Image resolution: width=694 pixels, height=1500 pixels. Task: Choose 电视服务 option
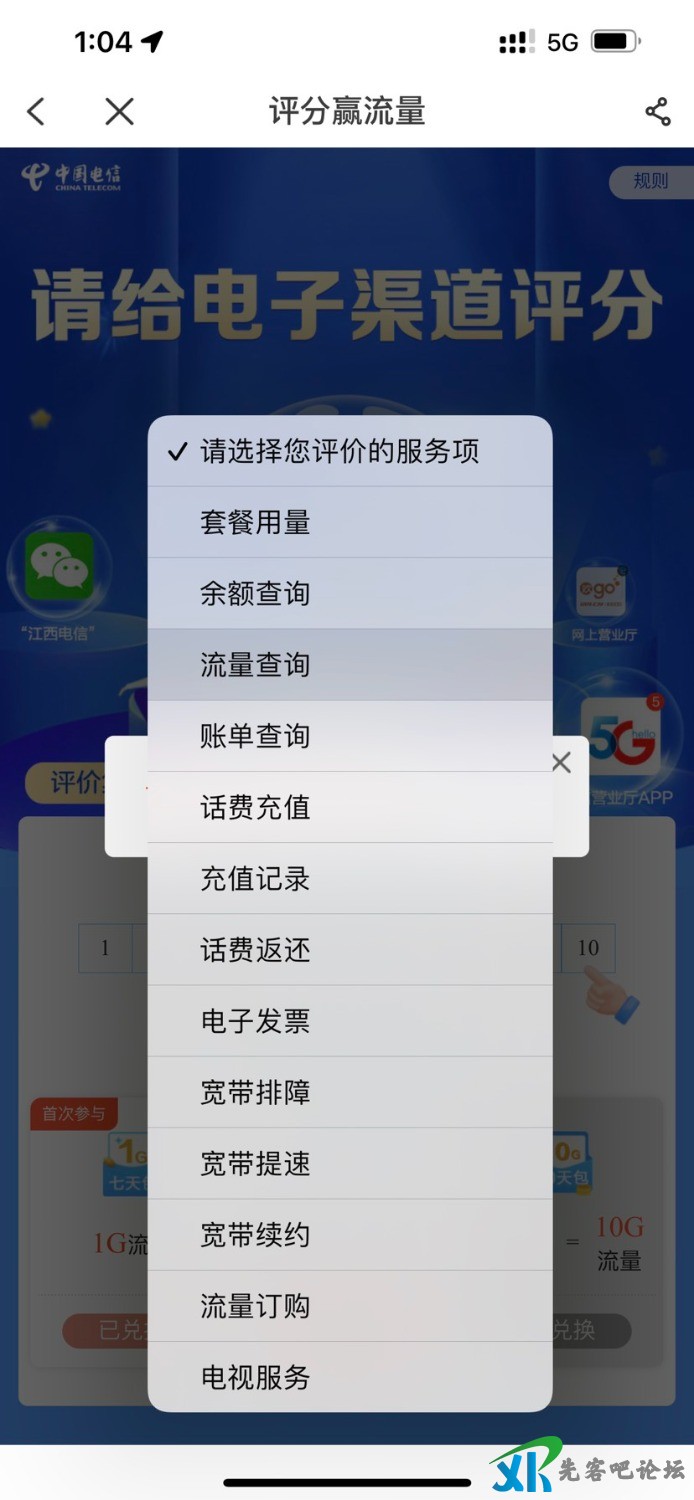click(x=350, y=1377)
